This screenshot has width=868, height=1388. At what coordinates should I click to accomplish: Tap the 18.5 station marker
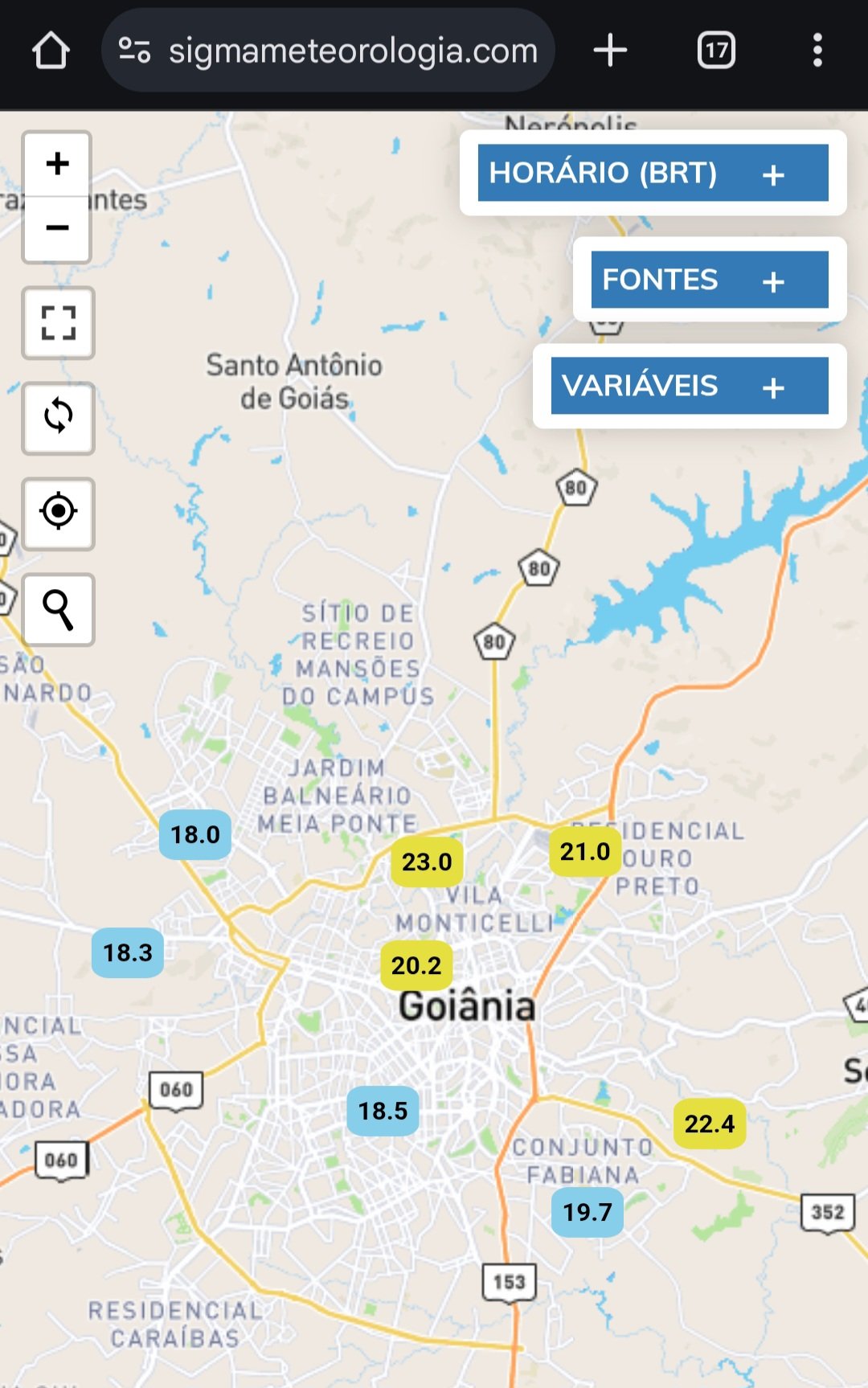tap(383, 1111)
